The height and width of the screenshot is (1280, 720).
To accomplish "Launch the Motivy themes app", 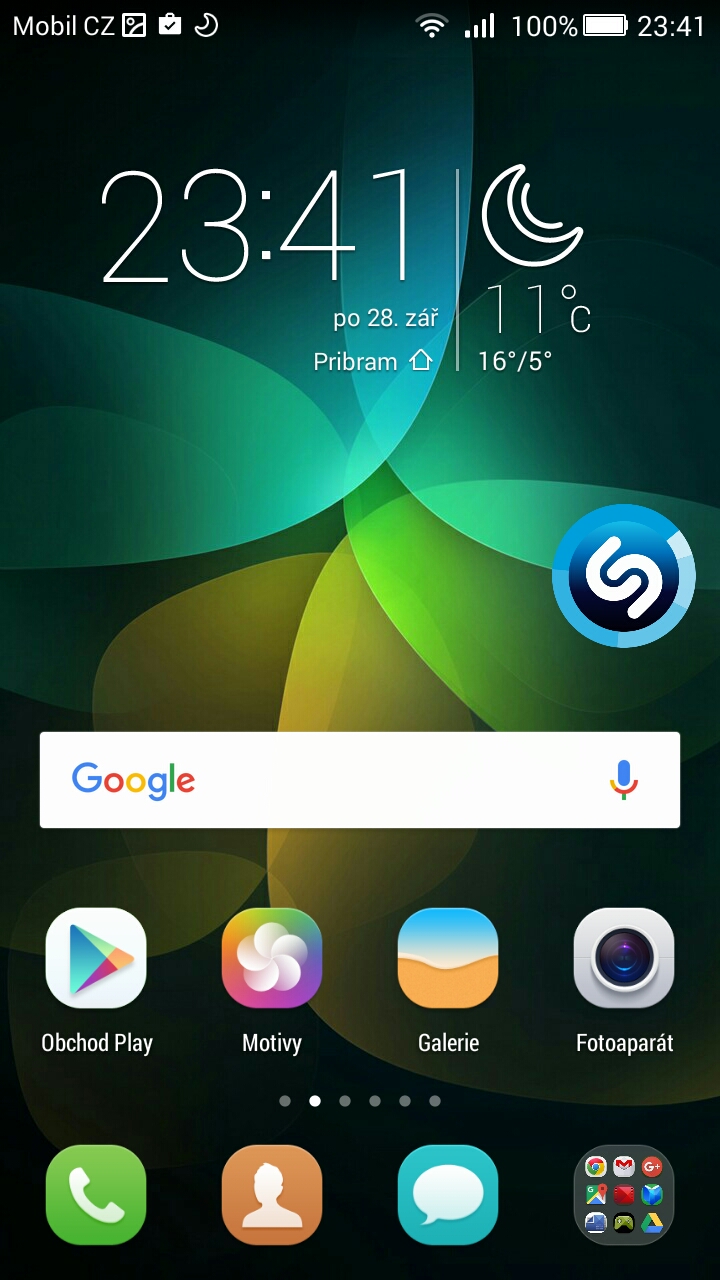I will tap(272, 958).
